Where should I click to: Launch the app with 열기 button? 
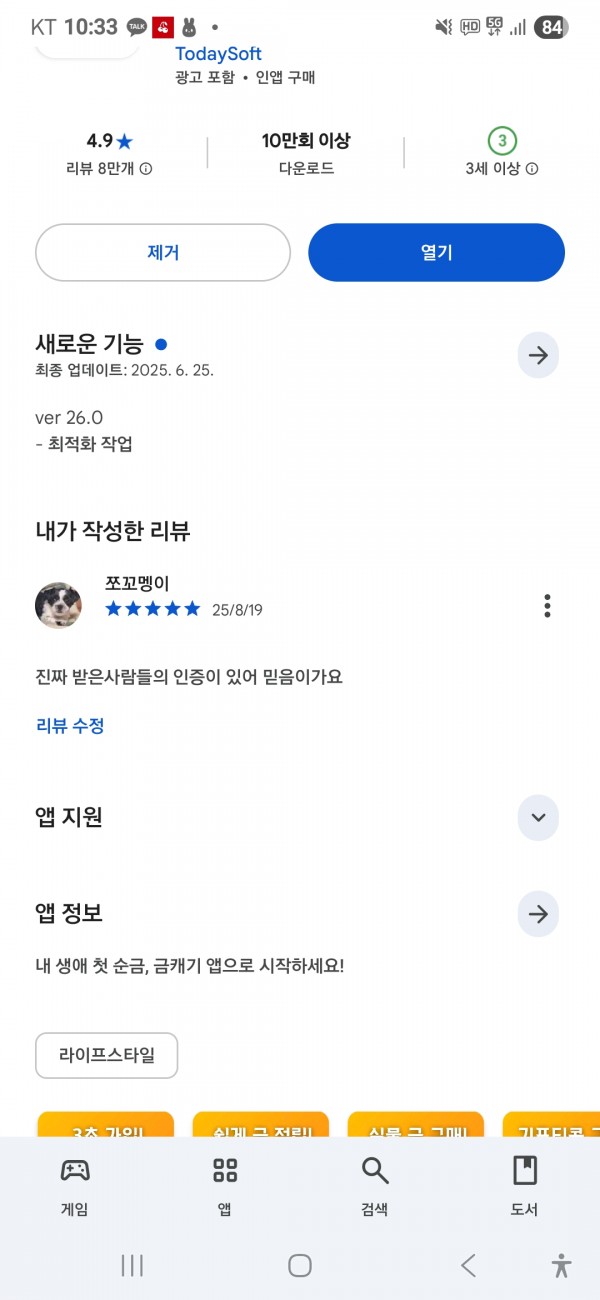point(436,252)
